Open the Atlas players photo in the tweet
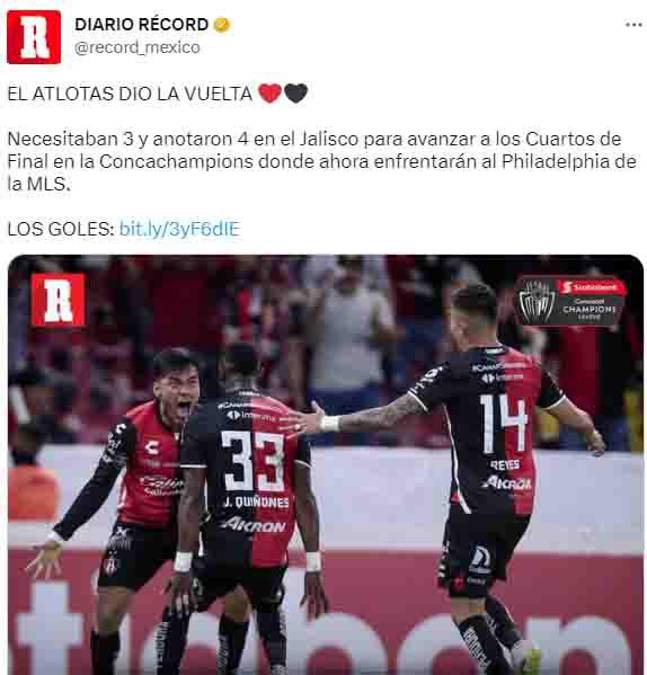The width and height of the screenshot is (647, 675). coord(325,465)
